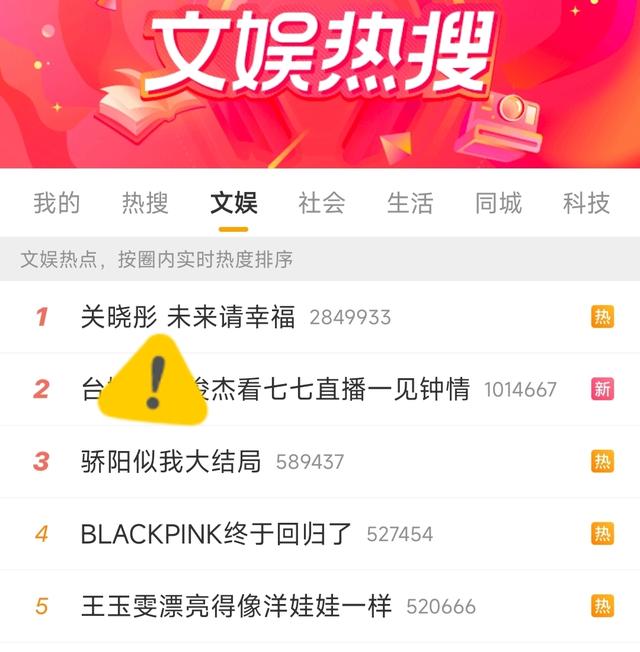Screen dimensions: 640x652
Task: Tap the topic 王玉雯漂亮得像洋娃娃一样
Action: tap(236, 606)
